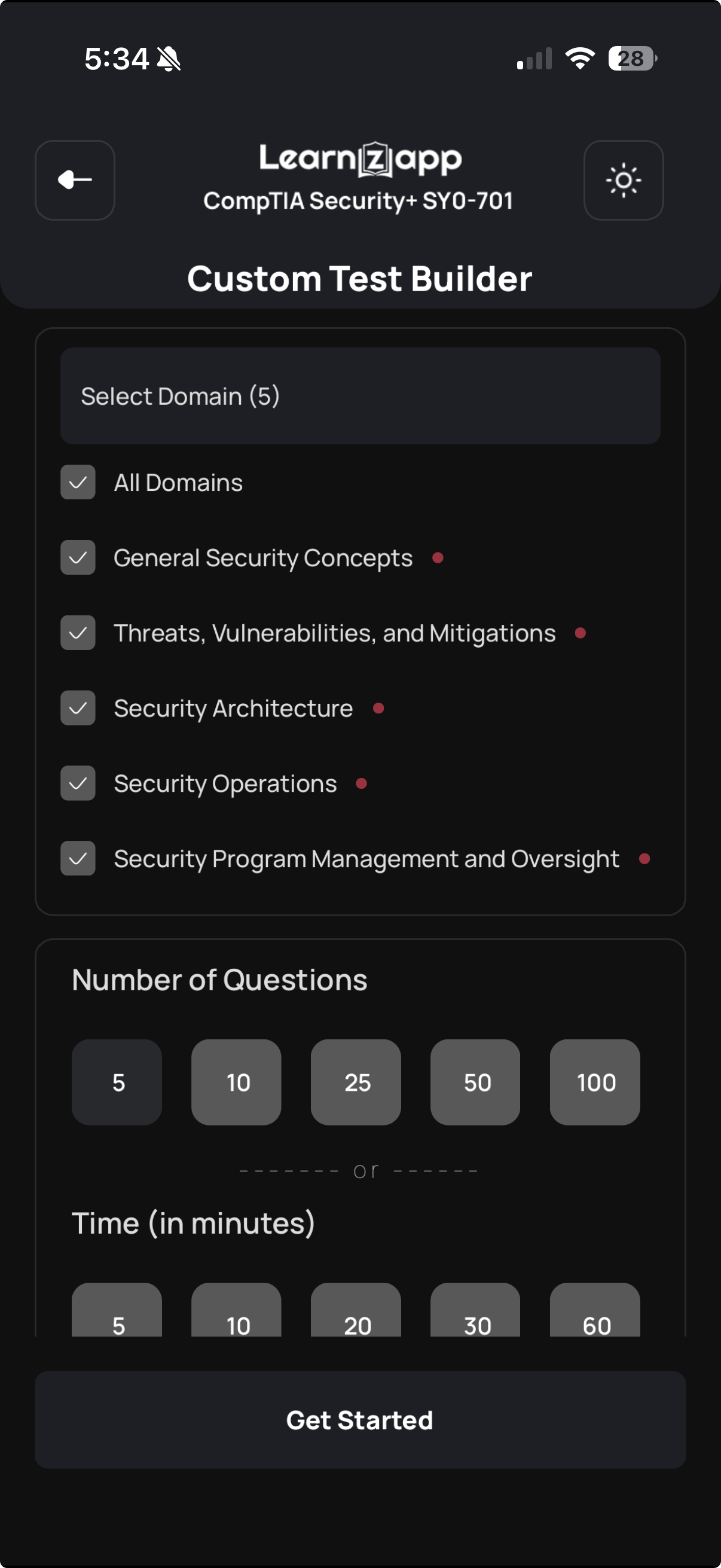Select 25 questions for the test
Screen dimensions: 721x1568
[x=355, y=1082]
